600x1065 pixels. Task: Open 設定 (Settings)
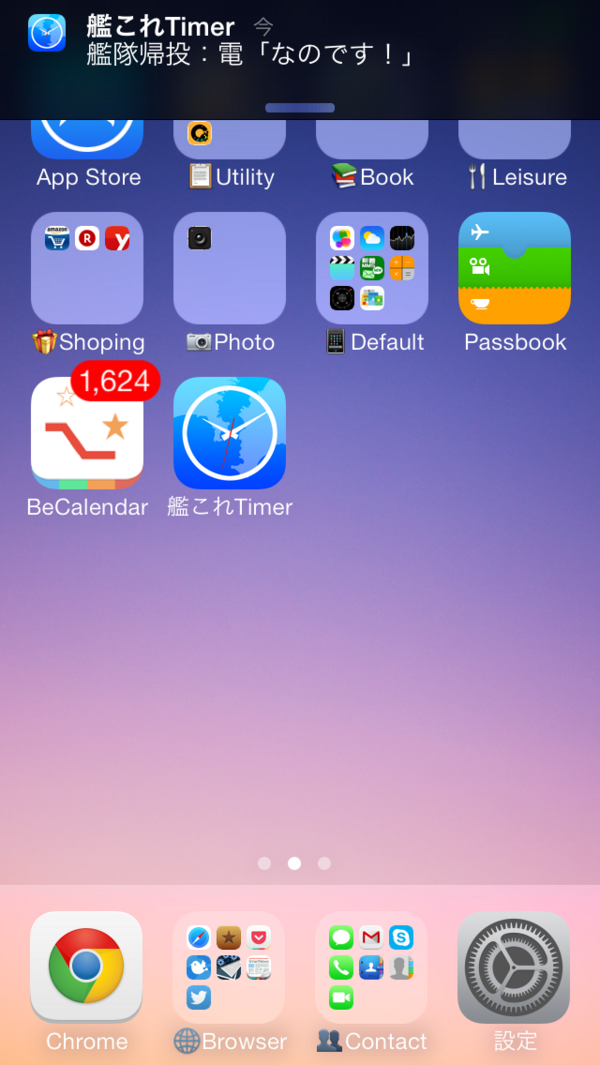click(514, 967)
